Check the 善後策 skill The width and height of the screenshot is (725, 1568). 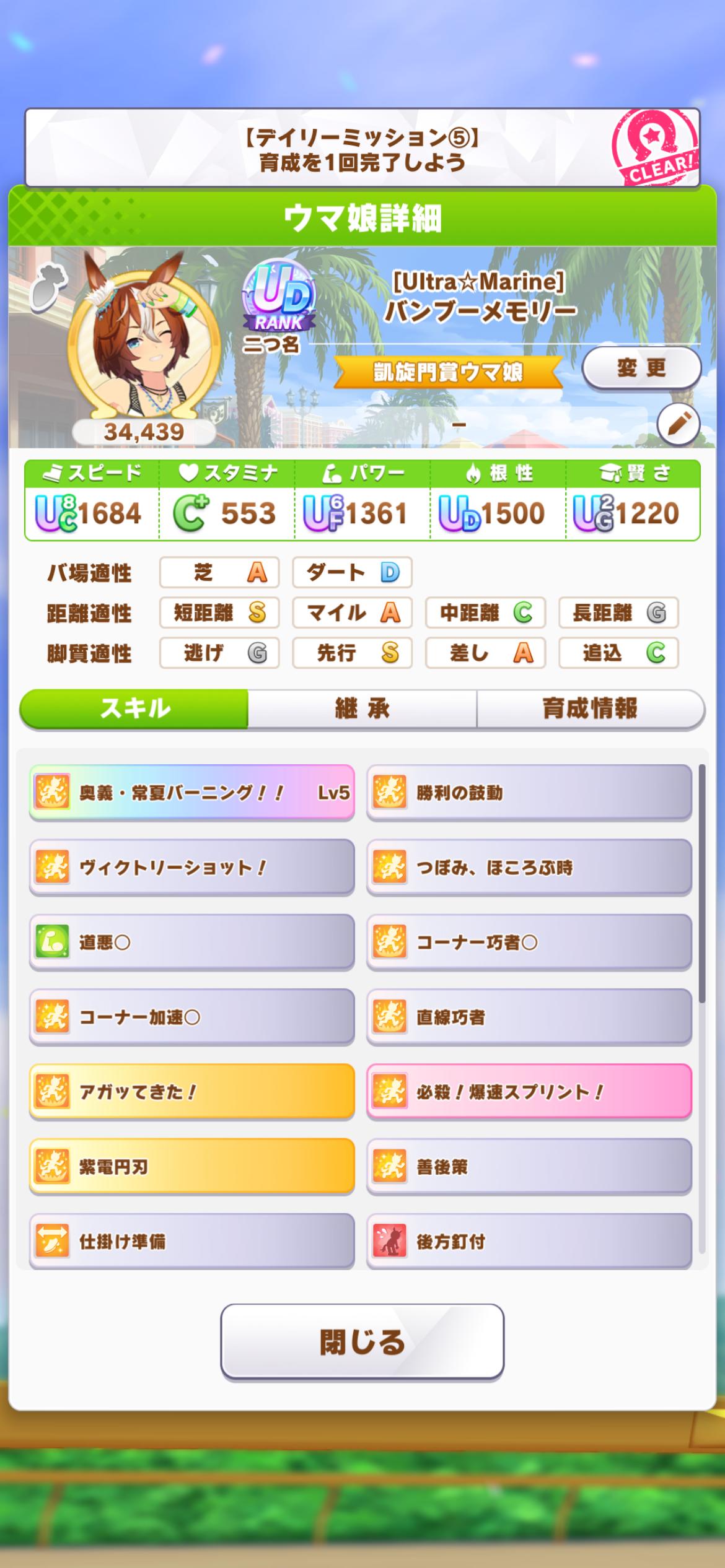click(529, 1167)
